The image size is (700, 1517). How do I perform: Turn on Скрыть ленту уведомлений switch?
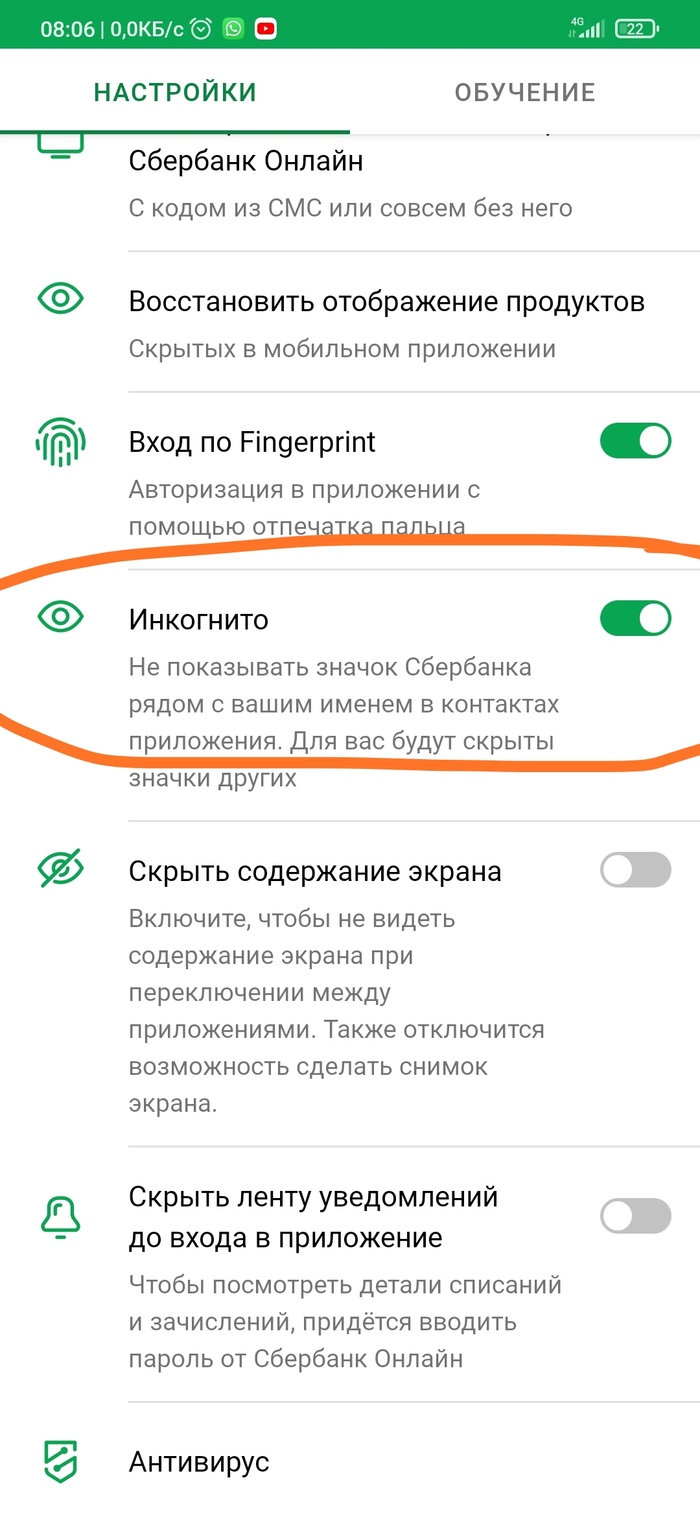[634, 1216]
